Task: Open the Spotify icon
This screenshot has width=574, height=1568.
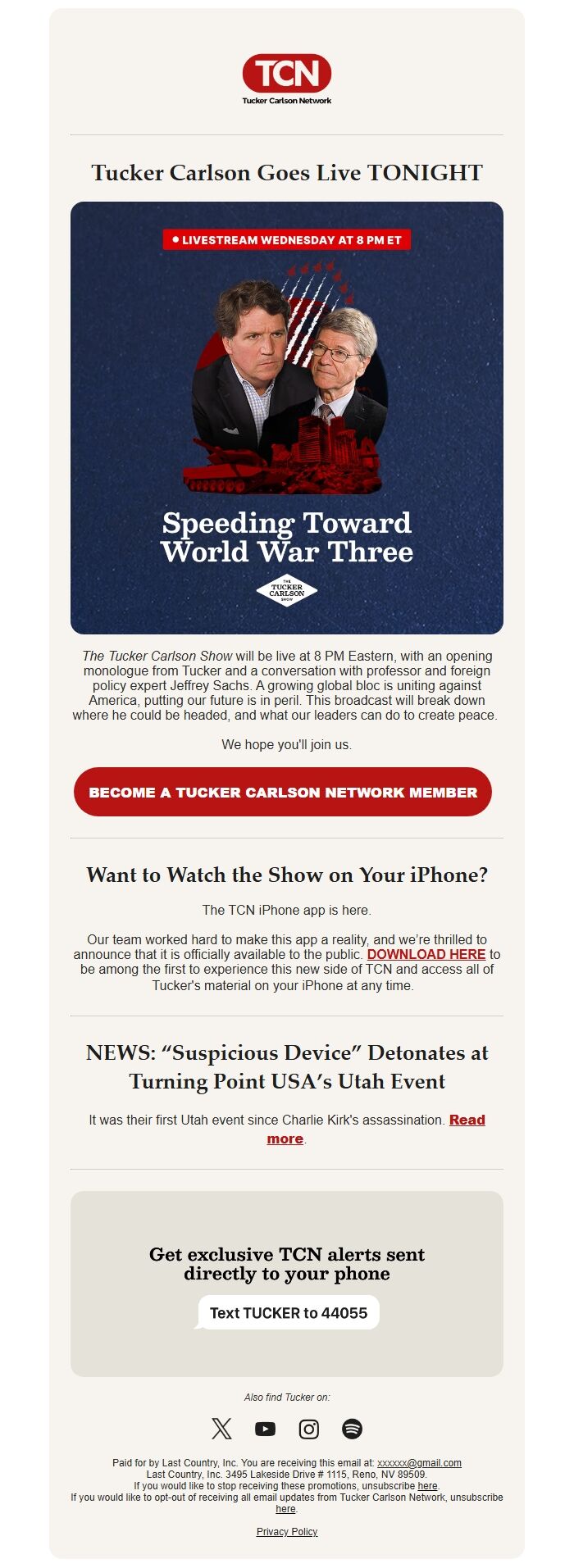Action: [x=352, y=1429]
